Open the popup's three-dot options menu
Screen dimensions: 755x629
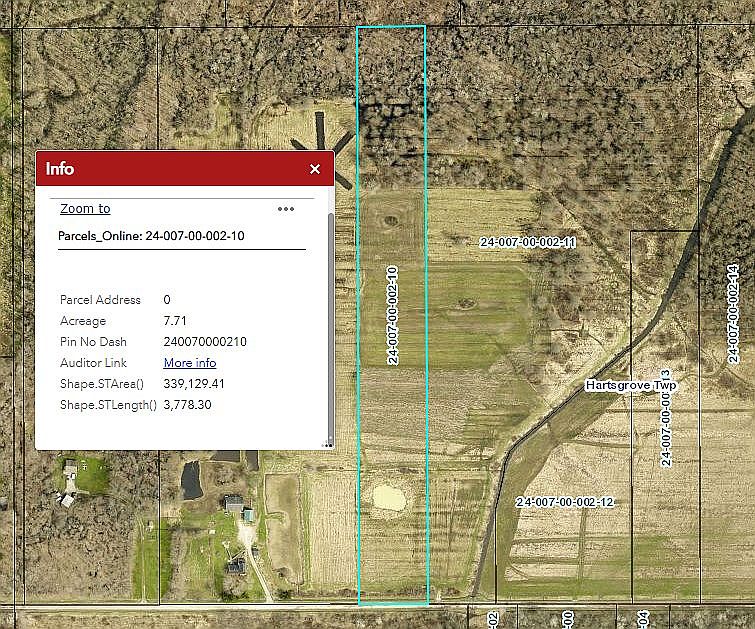pos(286,209)
